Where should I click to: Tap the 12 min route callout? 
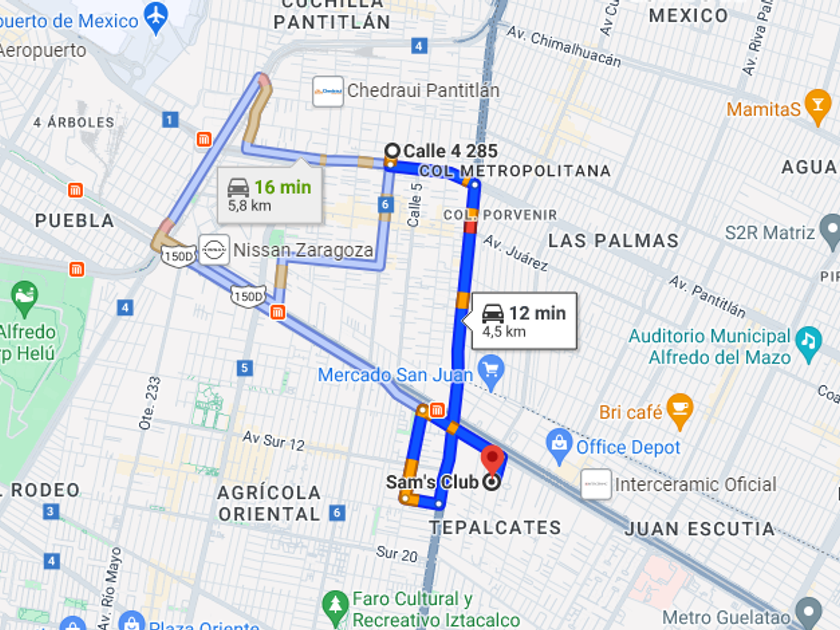[523, 321]
